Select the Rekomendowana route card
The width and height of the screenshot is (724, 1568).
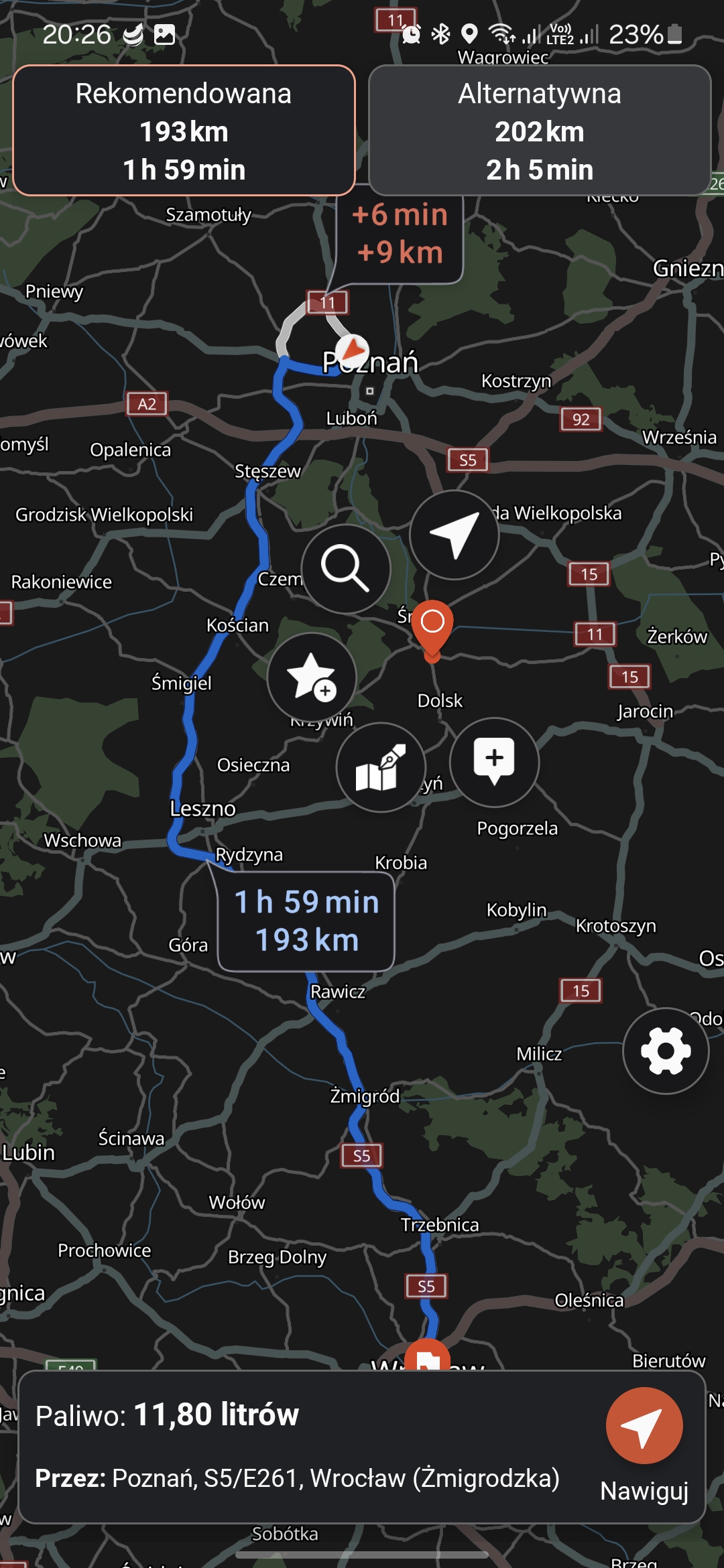tap(184, 131)
